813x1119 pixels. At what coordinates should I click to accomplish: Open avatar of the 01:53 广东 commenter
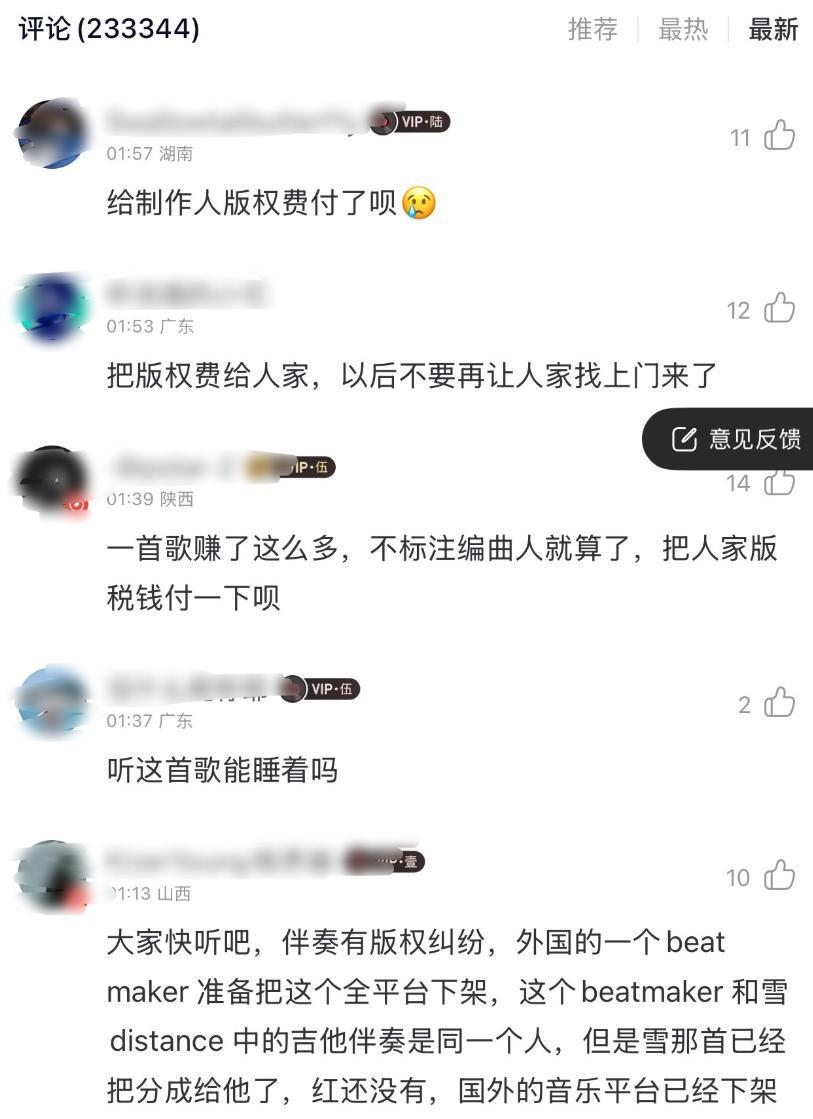53,307
